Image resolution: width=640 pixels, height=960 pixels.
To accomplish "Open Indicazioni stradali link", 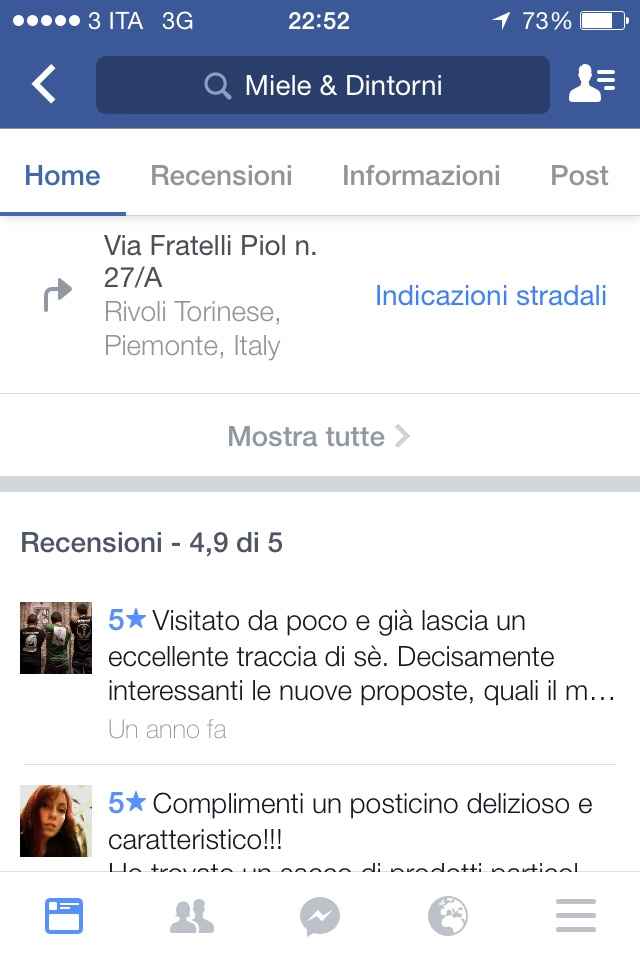I will 490,296.
